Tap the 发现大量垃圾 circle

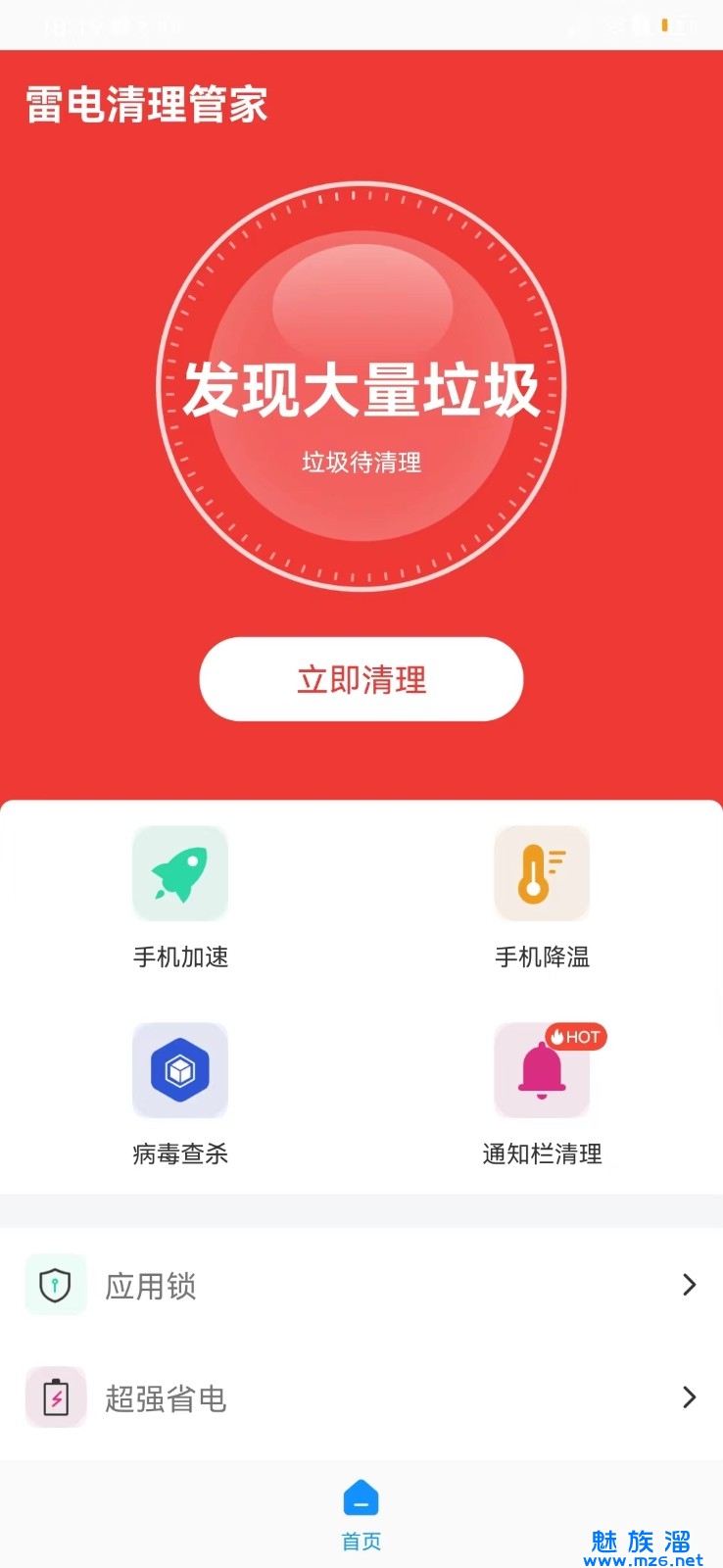(x=361, y=386)
